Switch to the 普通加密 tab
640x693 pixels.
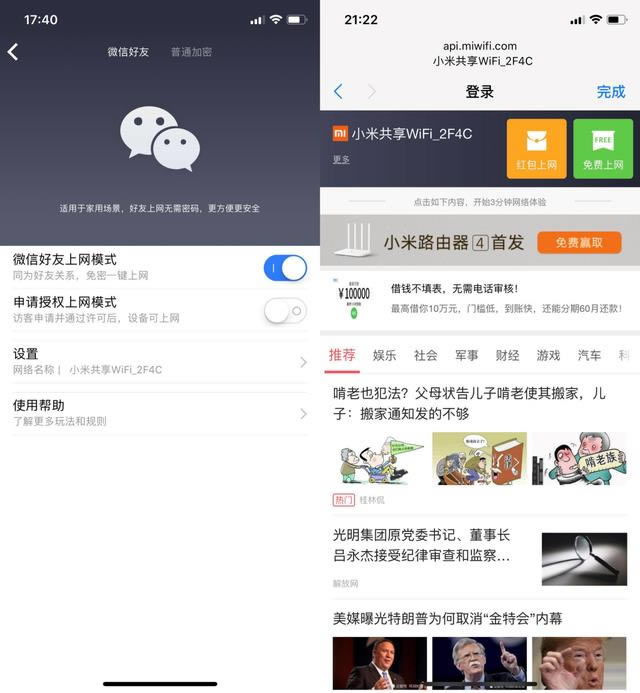(190, 52)
